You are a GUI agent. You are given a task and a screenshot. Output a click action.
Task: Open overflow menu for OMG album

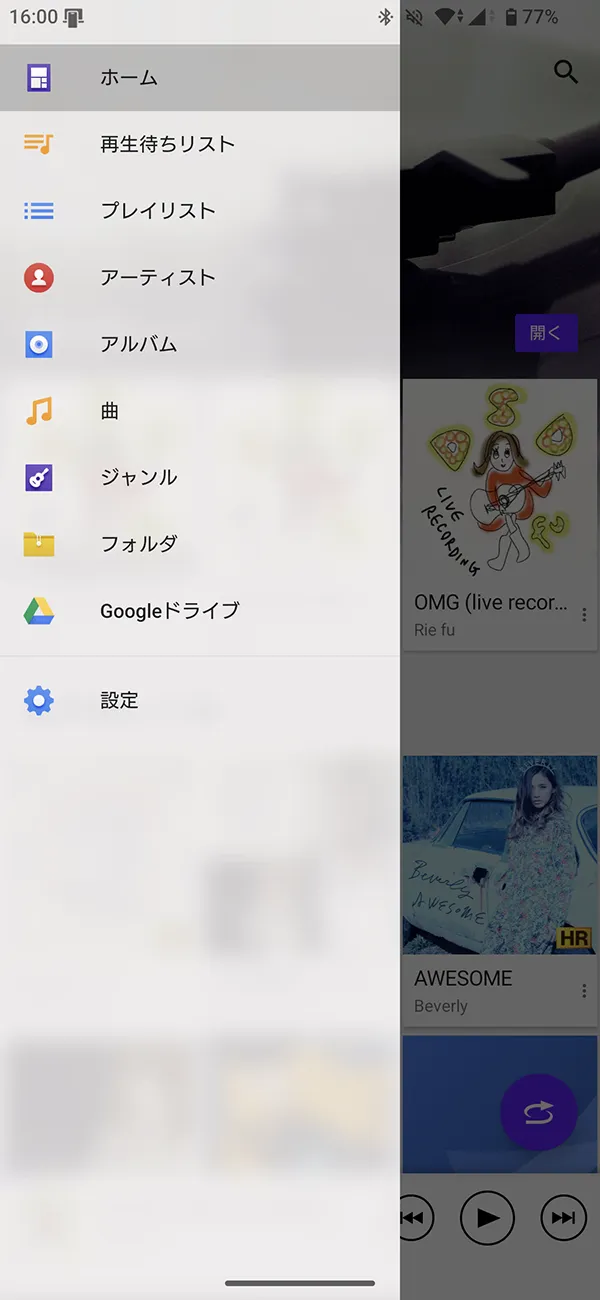coord(584,615)
